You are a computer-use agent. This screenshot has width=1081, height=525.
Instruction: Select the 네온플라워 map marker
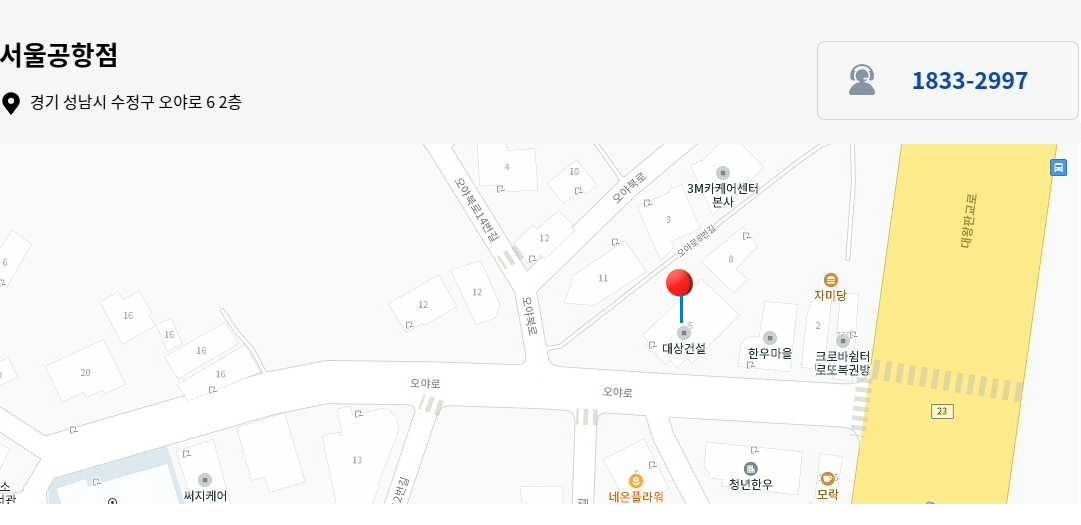(x=635, y=481)
